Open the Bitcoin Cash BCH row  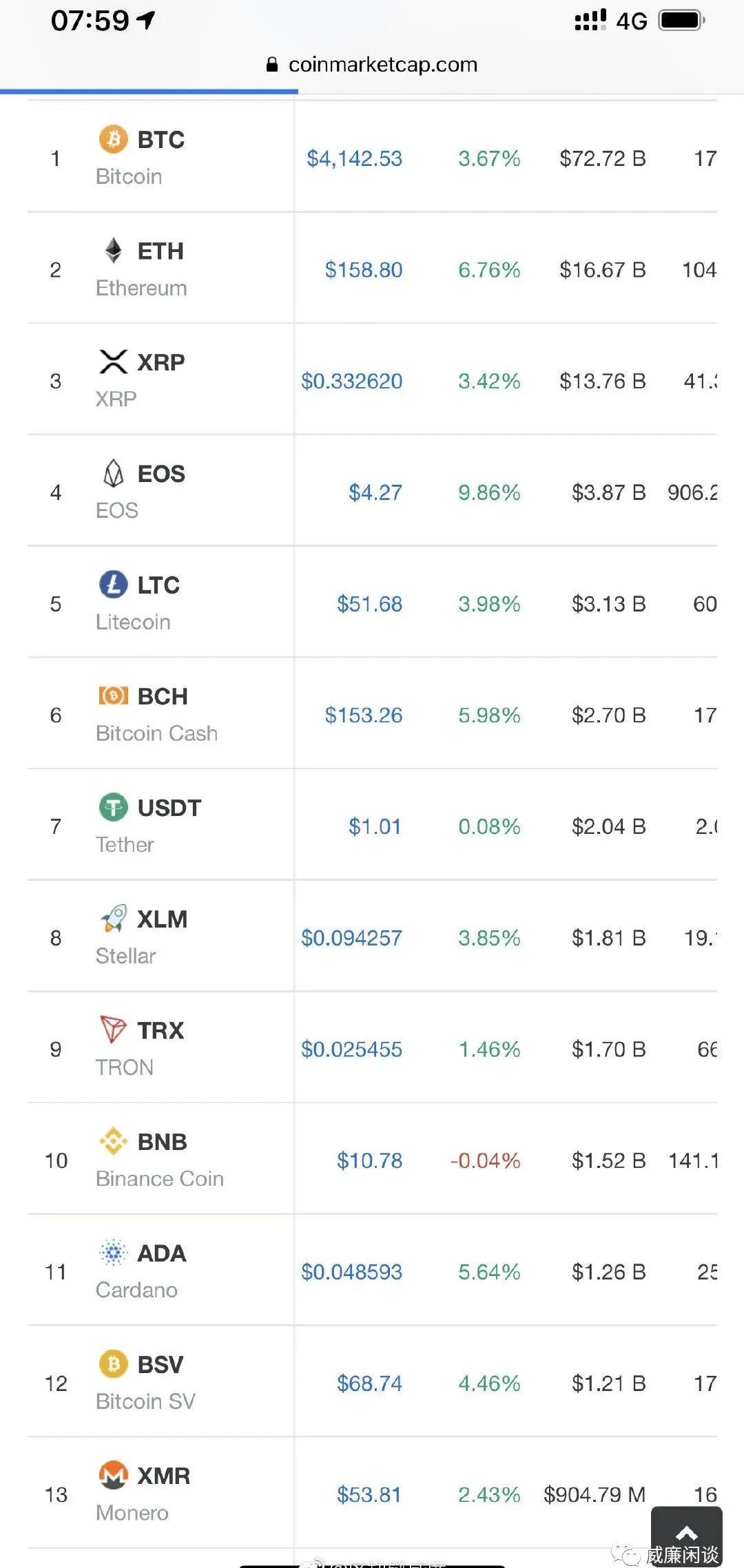point(162,697)
